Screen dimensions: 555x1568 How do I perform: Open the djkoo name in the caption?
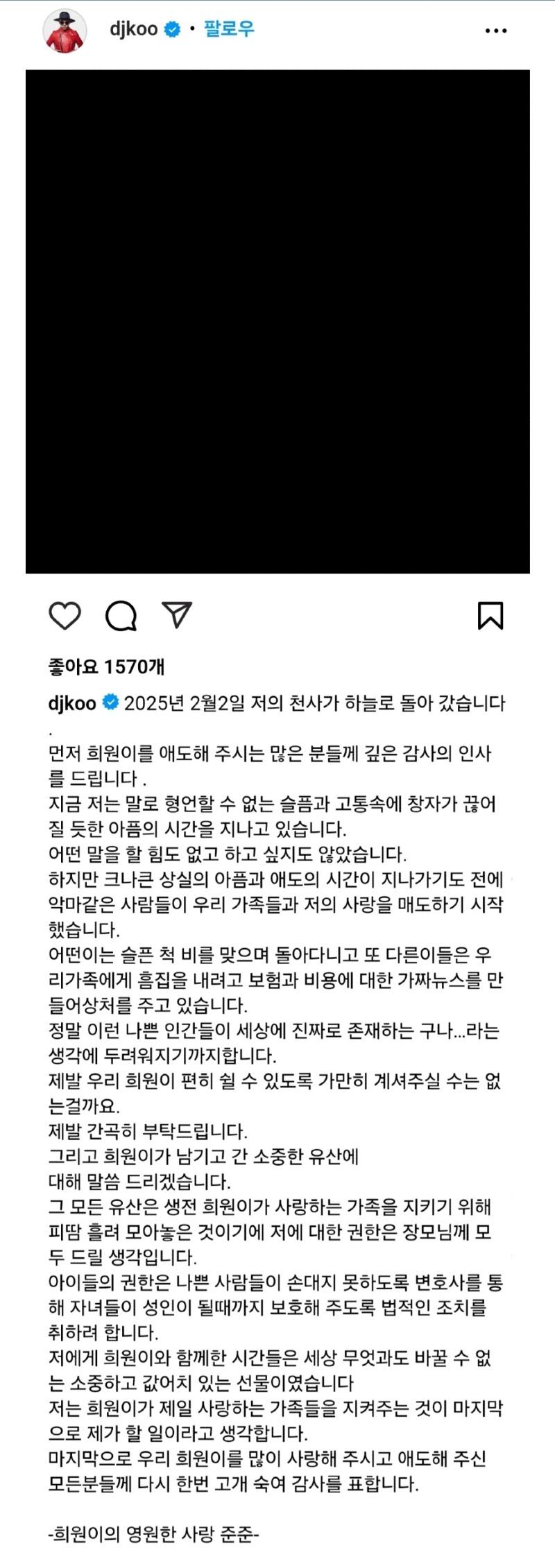[x=72, y=703]
